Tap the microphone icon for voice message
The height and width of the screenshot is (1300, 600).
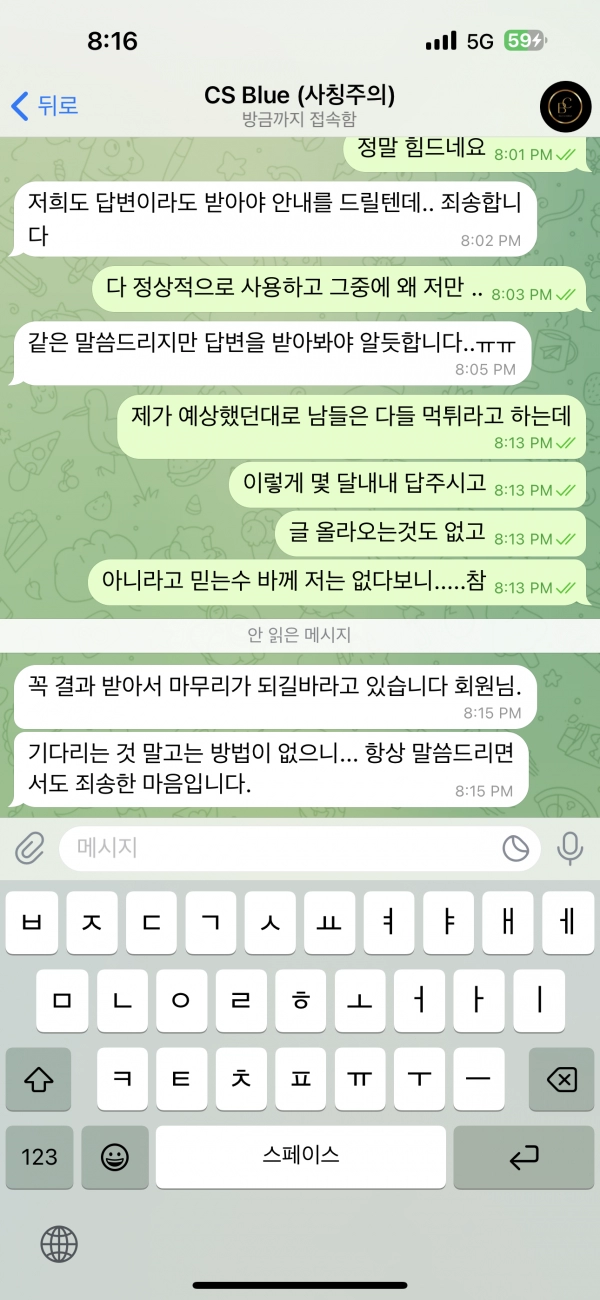(570, 849)
